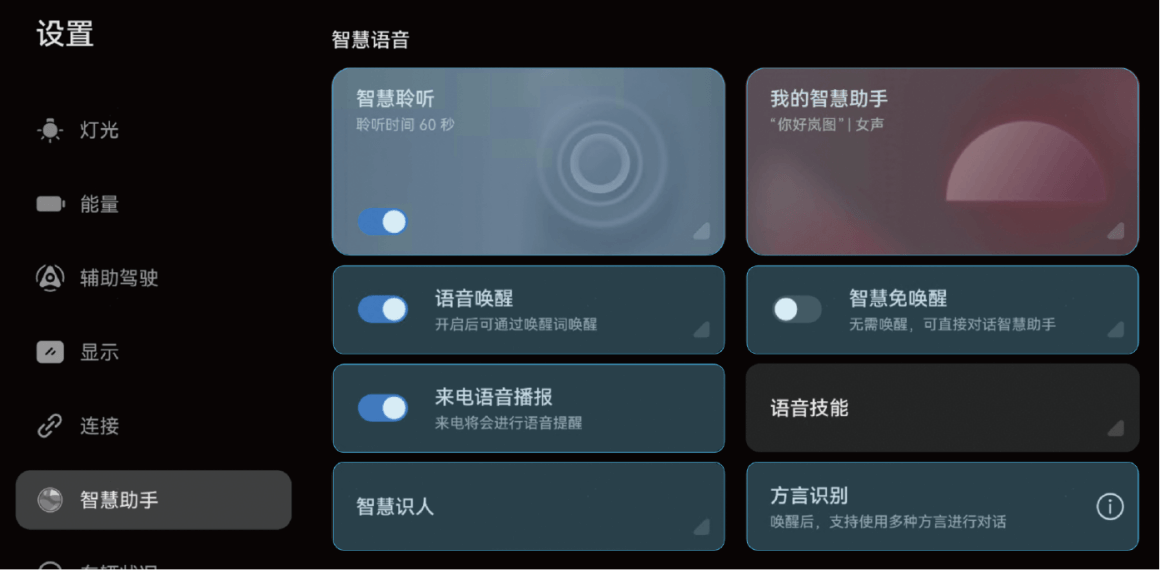The width and height of the screenshot is (1160, 570).
Task: Enable the 智慧免唤醒 switch
Action: (x=797, y=309)
